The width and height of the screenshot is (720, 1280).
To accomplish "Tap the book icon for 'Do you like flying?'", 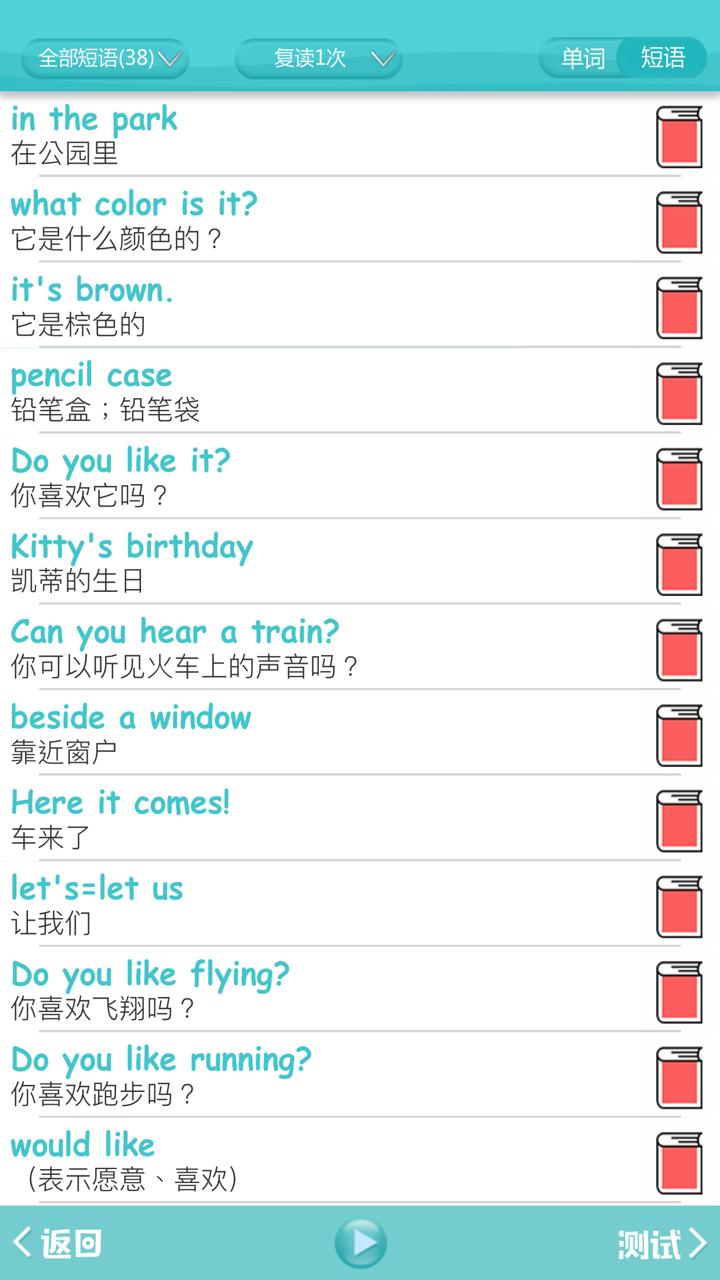I will point(678,991).
